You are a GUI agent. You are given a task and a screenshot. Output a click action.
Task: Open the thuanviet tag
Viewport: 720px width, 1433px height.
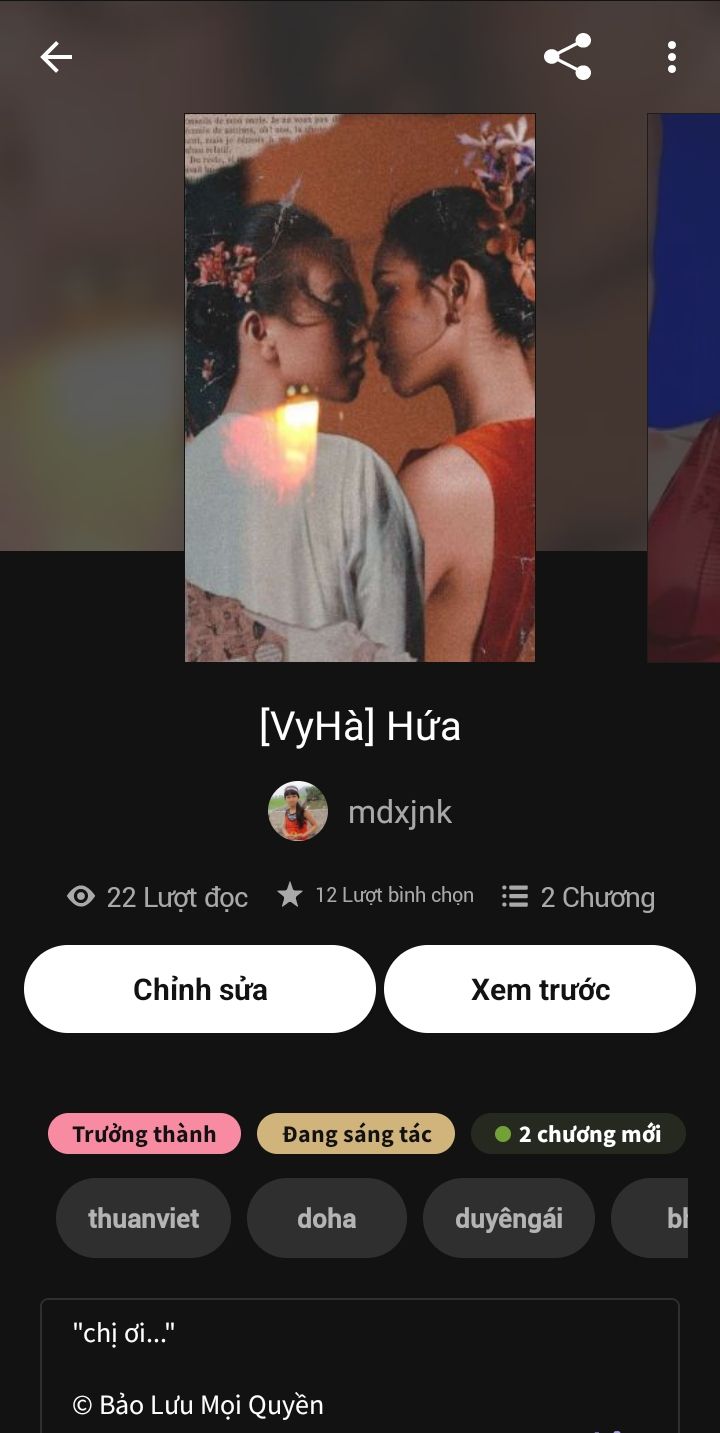coord(144,1218)
